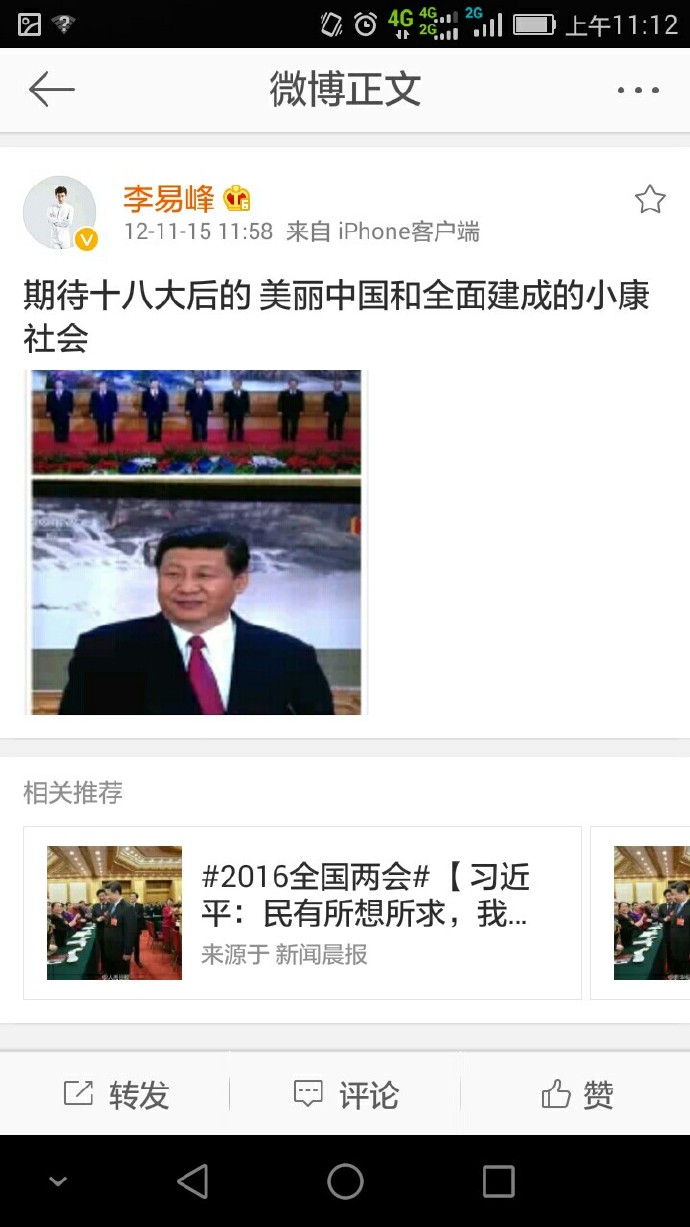Tap 评论 to comment

click(345, 1095)
